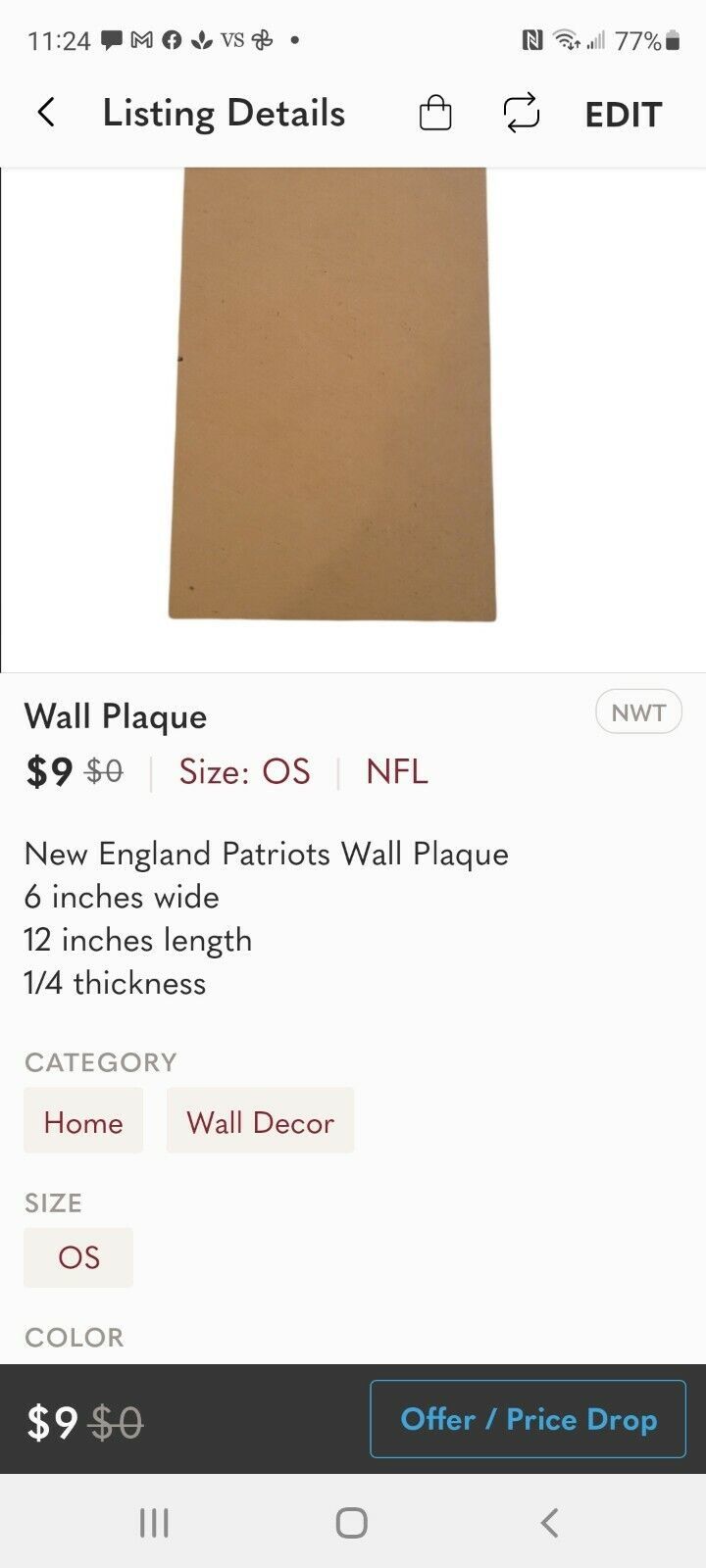Select the Home category chip

click(x=83, y=1120)
